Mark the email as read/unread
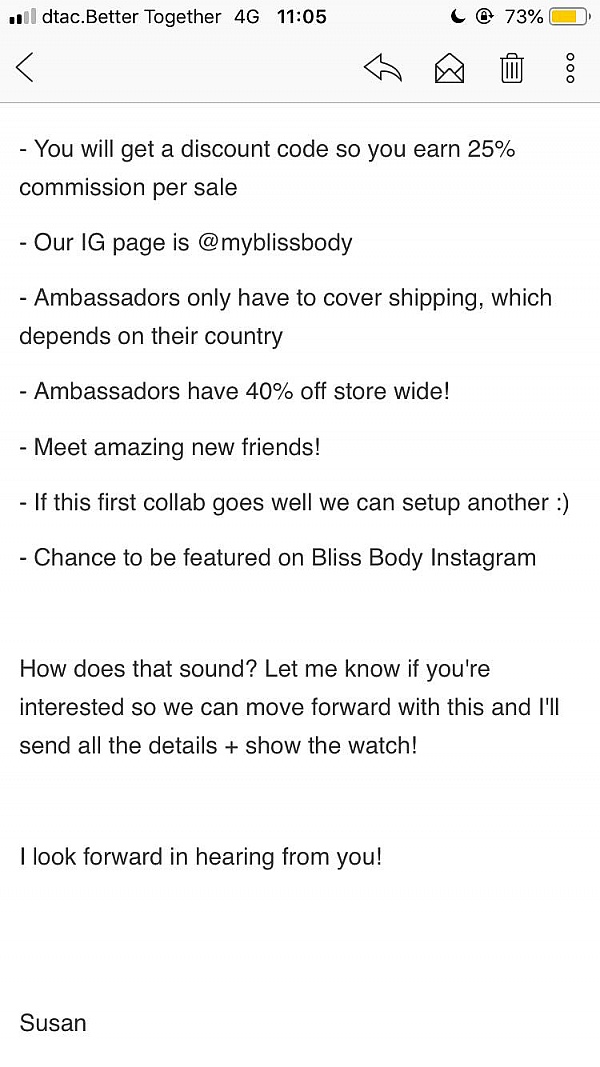This screenshot has width=600, height=1067. (449, 68)
